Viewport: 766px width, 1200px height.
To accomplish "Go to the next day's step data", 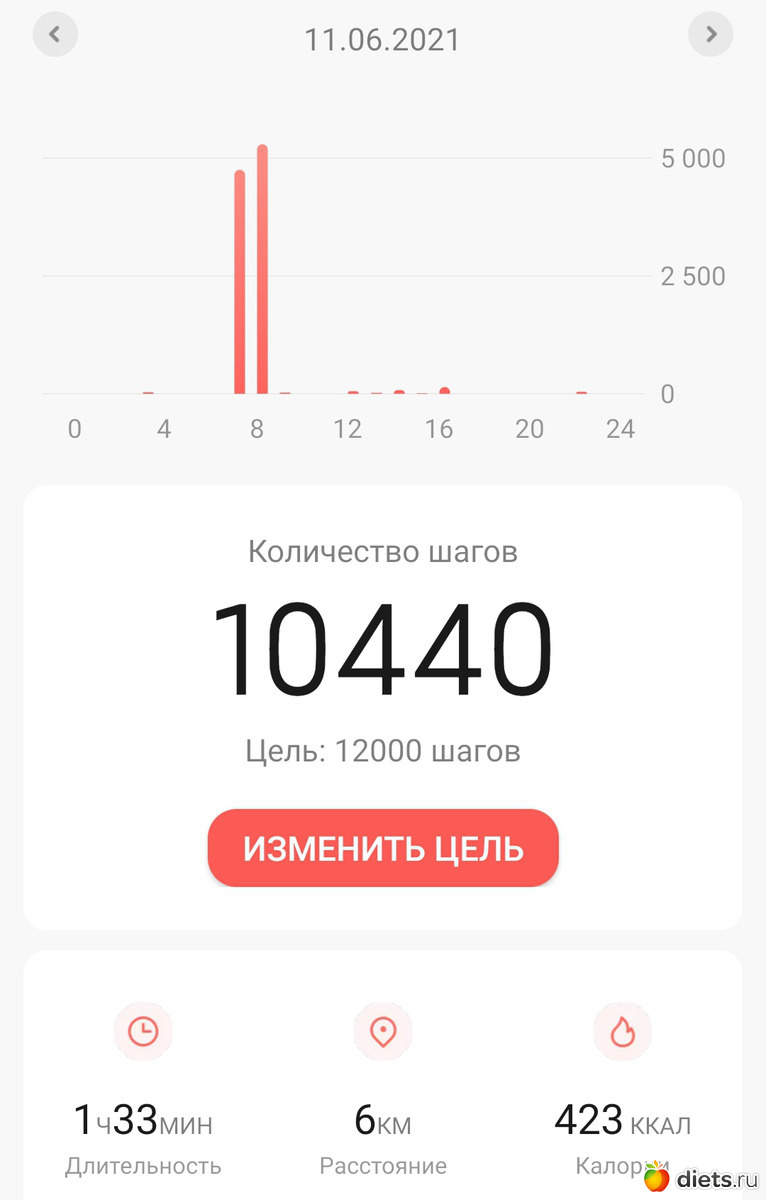I will (x=711, y=35).
